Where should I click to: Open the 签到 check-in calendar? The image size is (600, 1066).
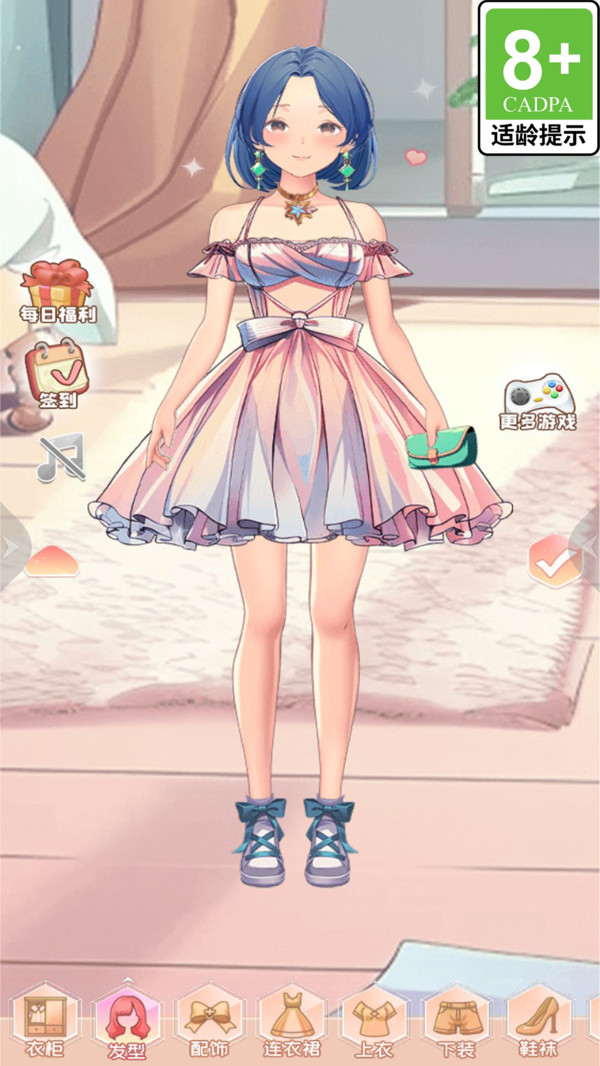point(56,372)
